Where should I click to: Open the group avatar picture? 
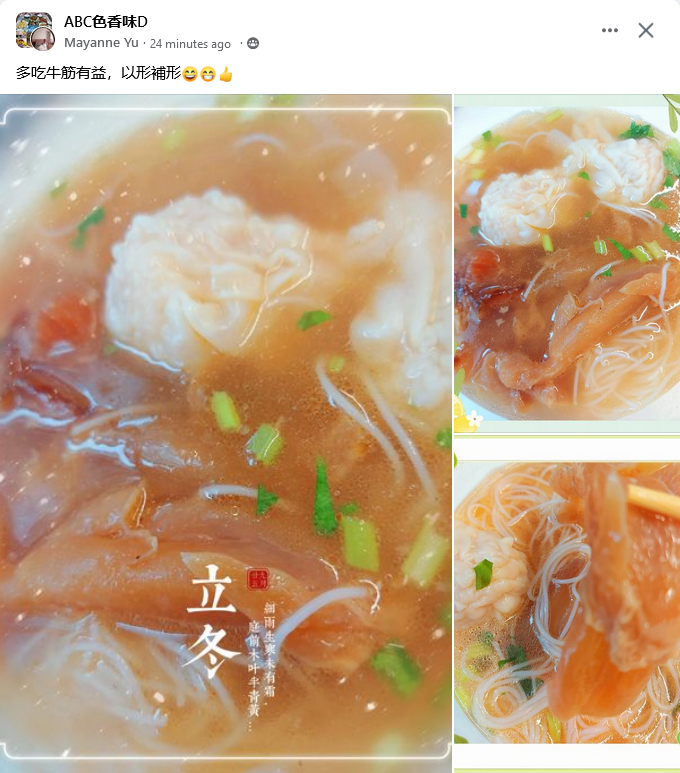(x=34, y=31)
